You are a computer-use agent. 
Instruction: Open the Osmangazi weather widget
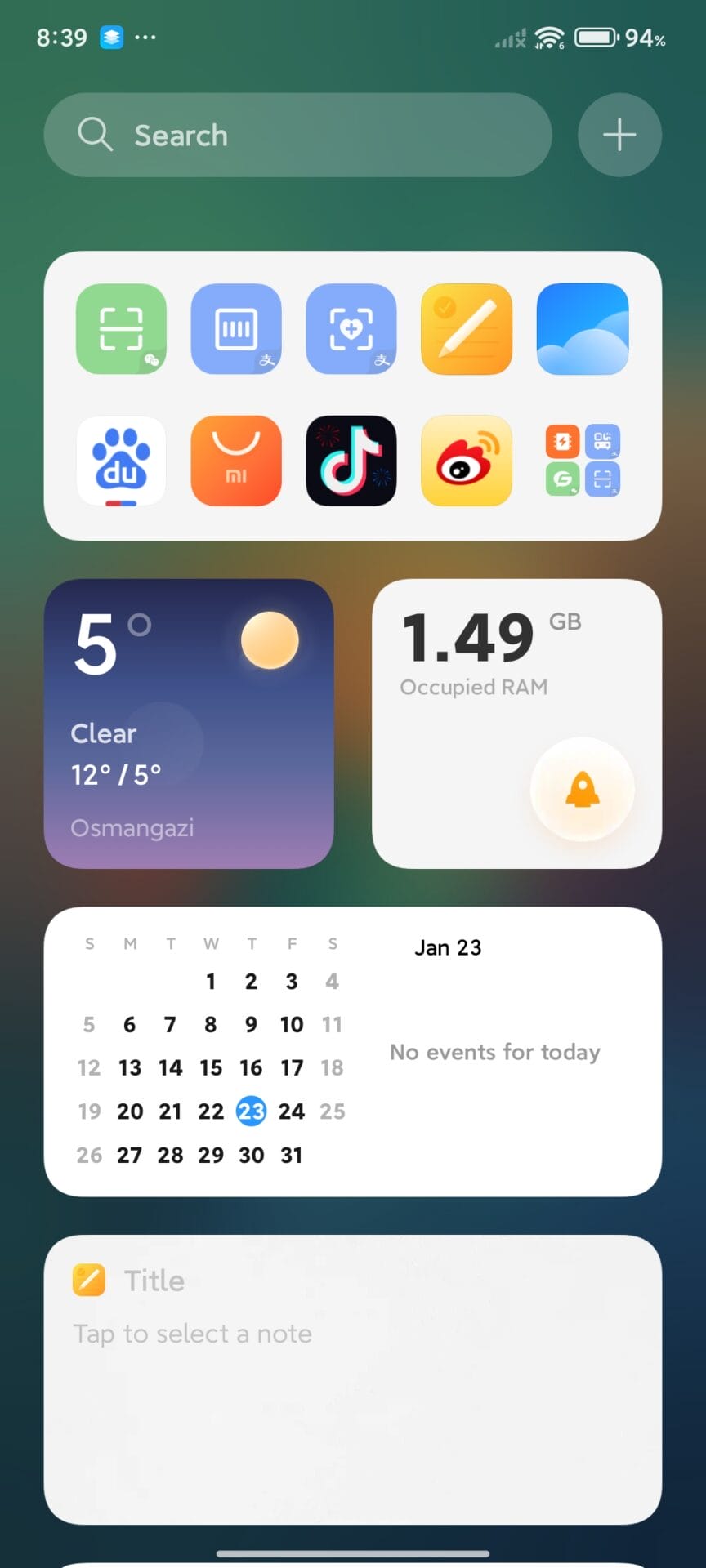pyautogui.click(x=189, y=724)
